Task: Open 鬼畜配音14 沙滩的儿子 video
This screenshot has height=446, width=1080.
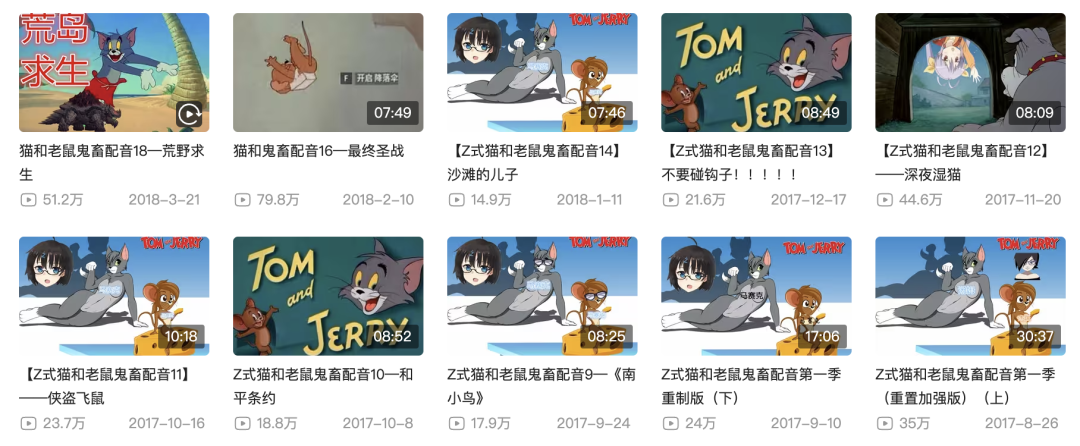Action: point(542,72)
